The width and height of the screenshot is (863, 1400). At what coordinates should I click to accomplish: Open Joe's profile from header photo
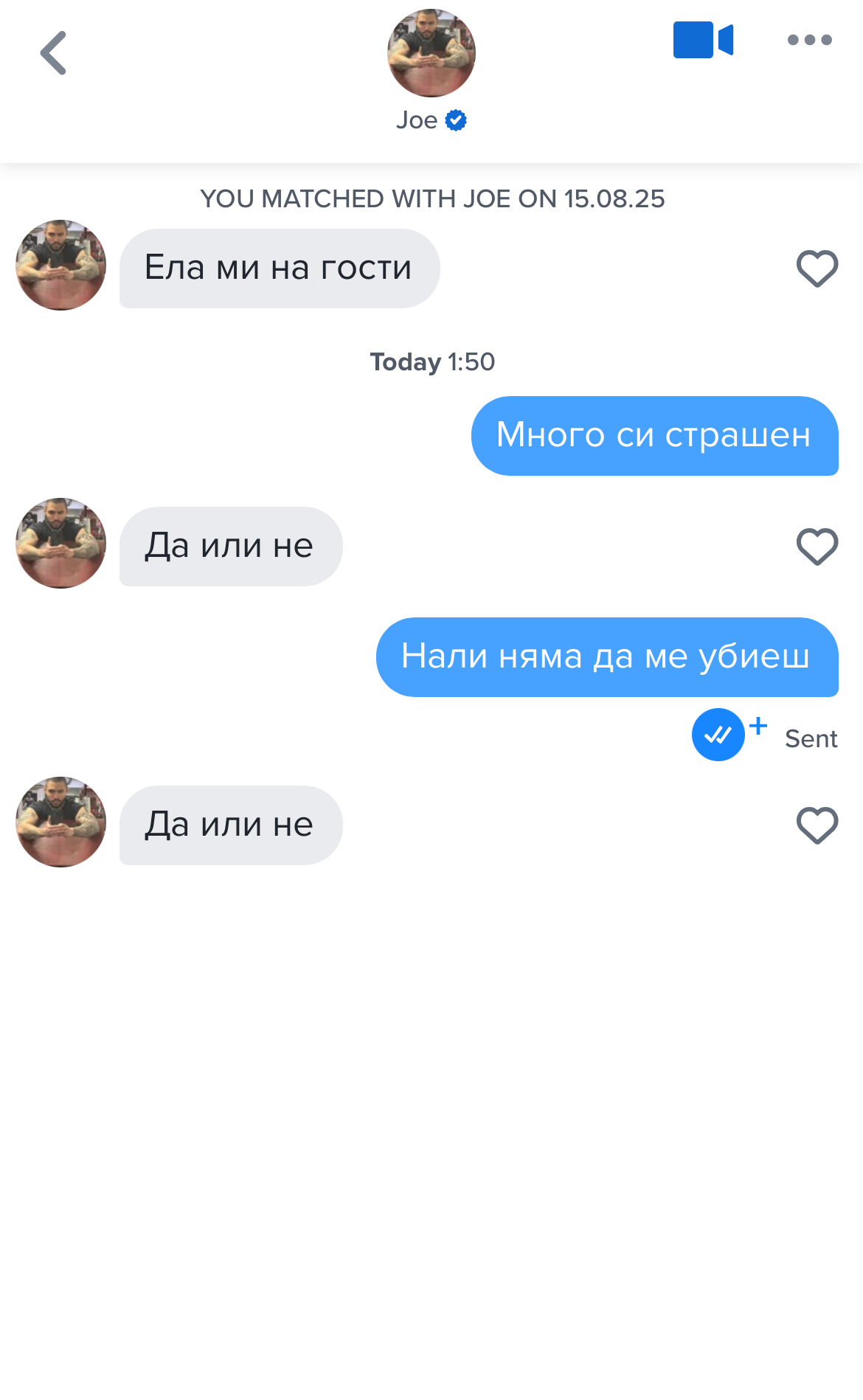431,53
